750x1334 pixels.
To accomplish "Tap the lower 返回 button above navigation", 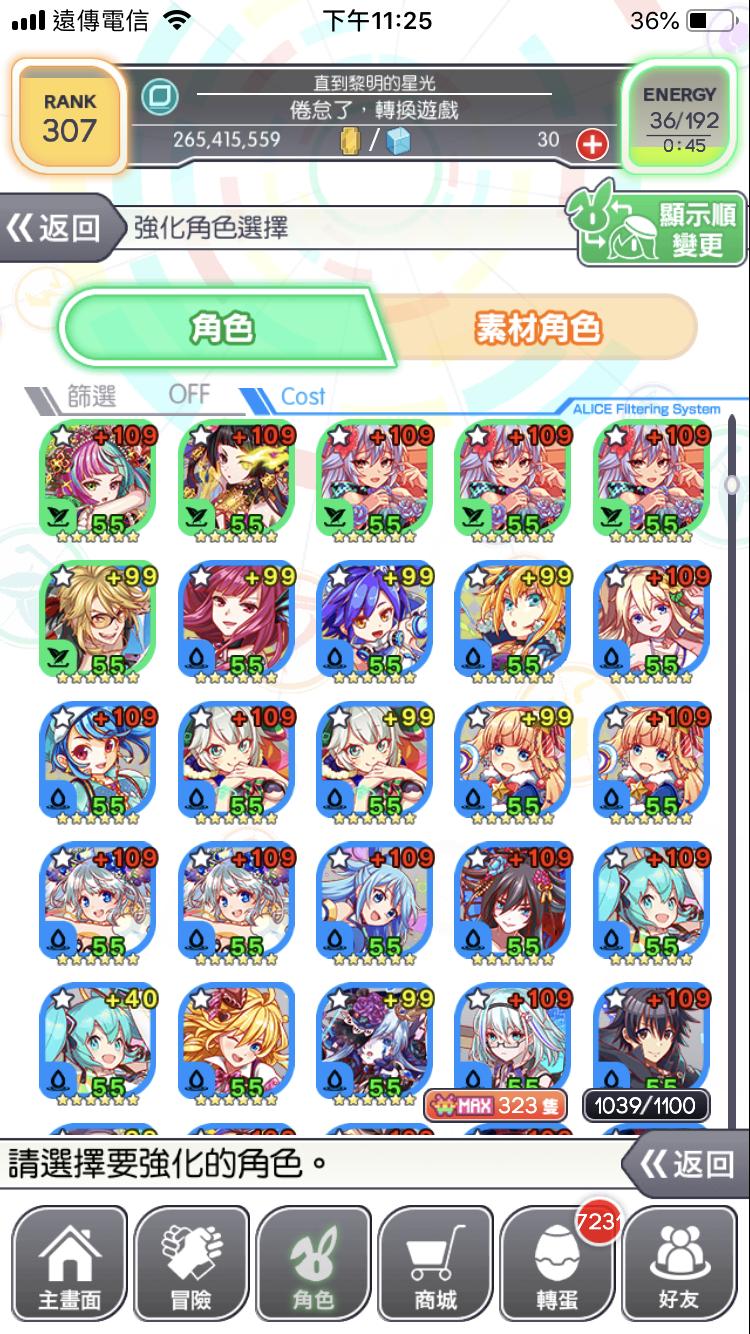I will coord(686,1164).
